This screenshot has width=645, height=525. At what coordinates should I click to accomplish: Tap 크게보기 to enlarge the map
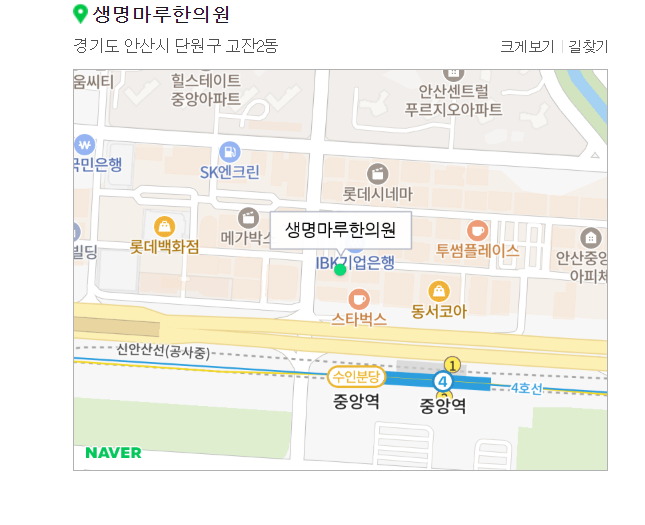click(x=527, y=46)
